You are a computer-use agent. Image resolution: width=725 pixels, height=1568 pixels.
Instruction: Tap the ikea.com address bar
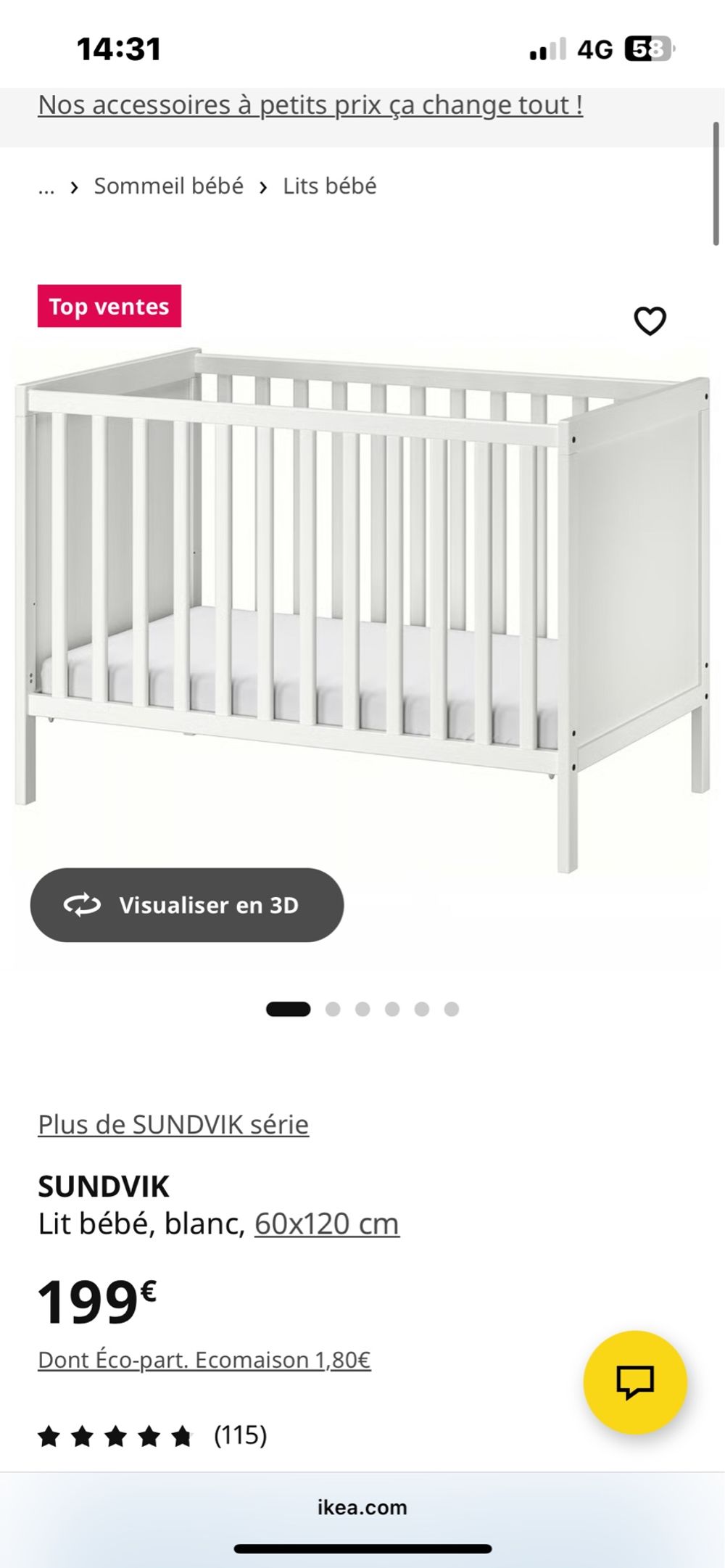pyautogui.click(x=362, y=1508)
